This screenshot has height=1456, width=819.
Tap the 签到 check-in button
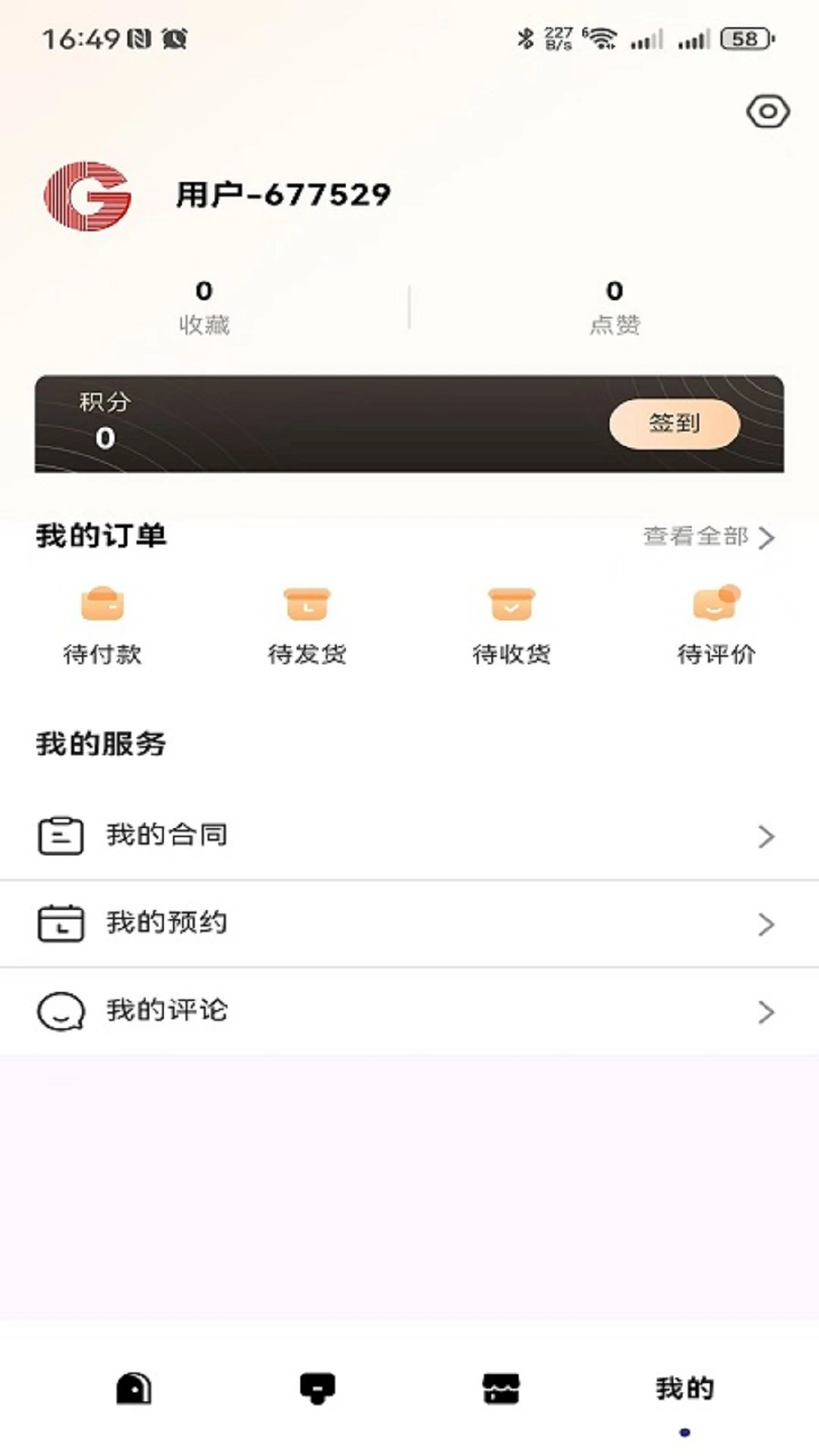674,423
